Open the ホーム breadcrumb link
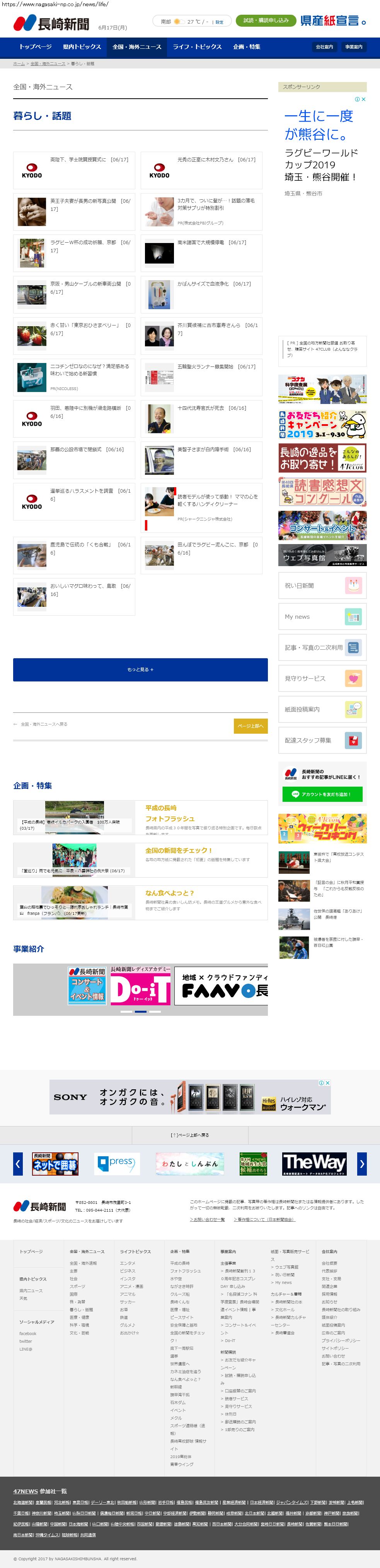 [x=19, y=63]
